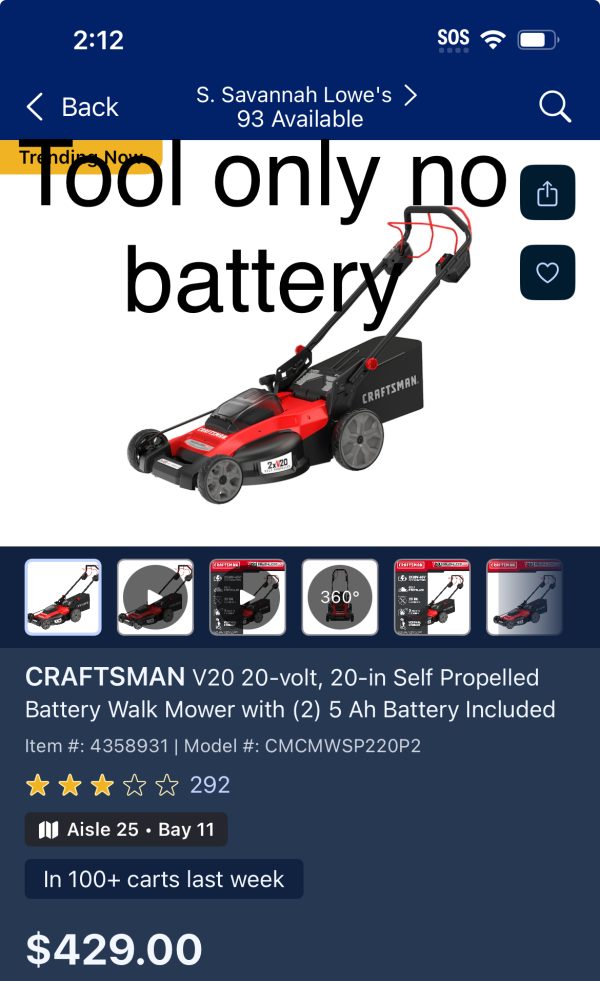The image size is (600, 981).
Task: Open the 292 ratings and reviews
Action: point(210,785)
